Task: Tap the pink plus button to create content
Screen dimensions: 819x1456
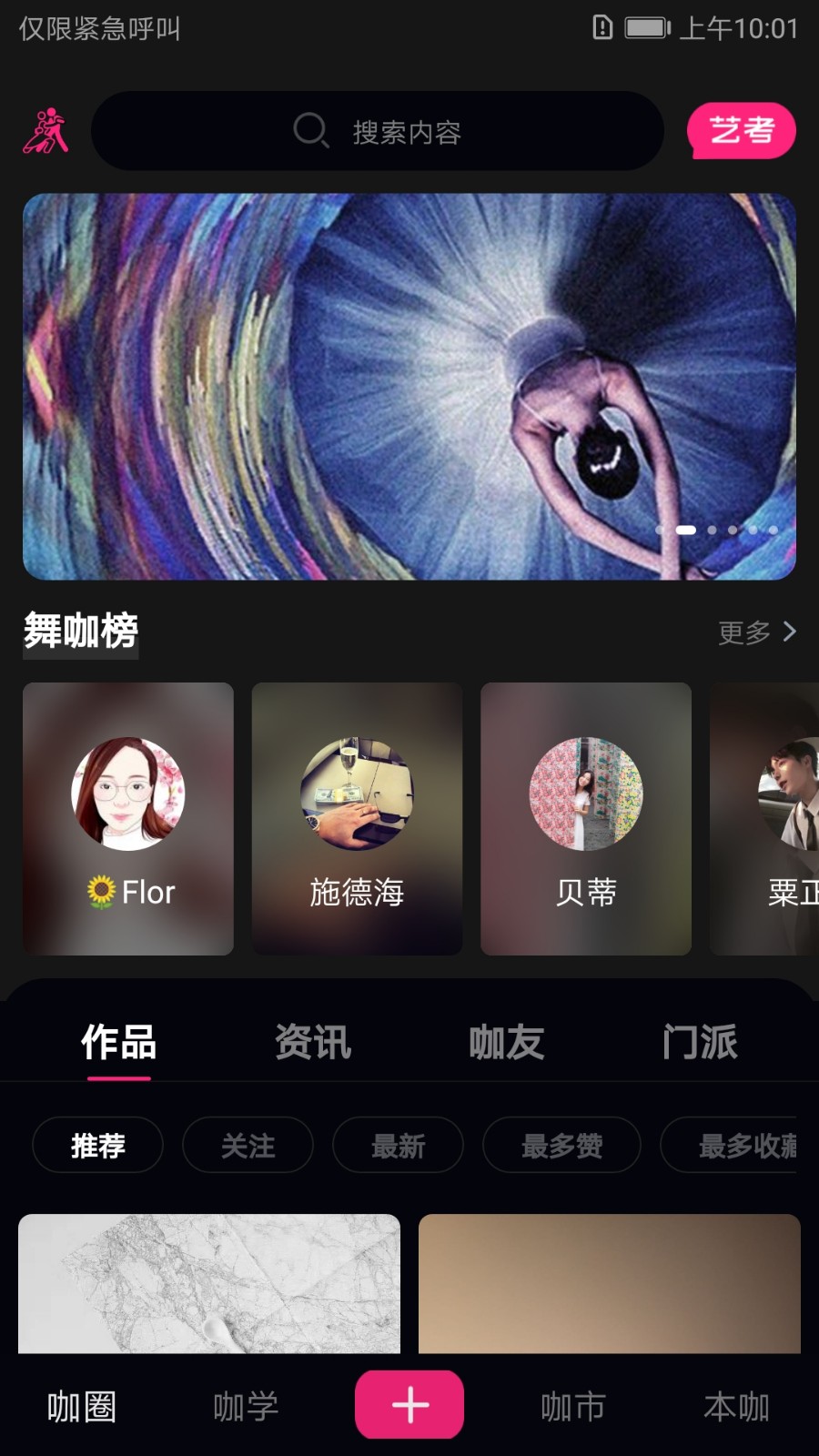Action: [409, 1404]
